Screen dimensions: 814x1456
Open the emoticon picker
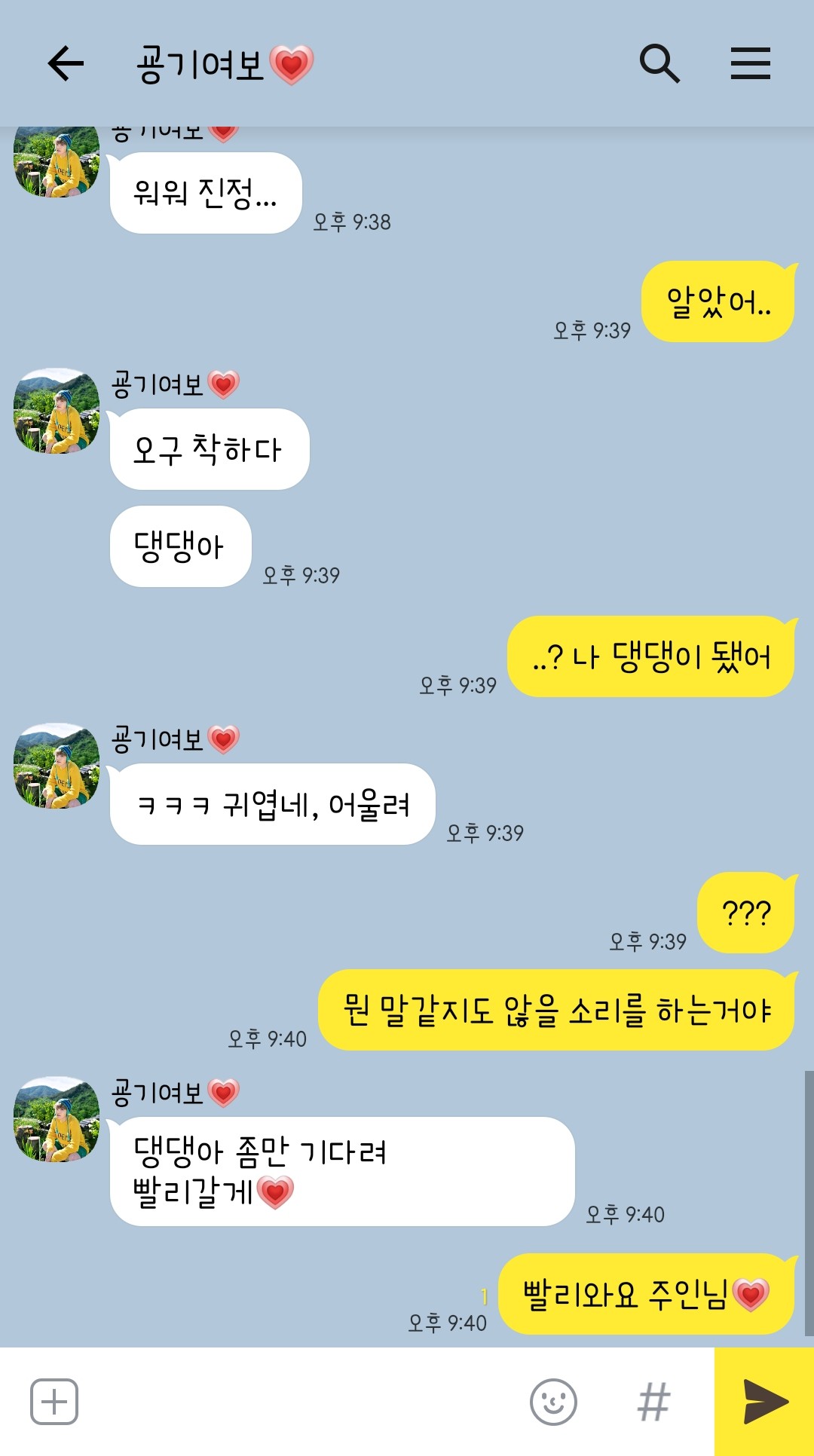(x=553, y=1402)
